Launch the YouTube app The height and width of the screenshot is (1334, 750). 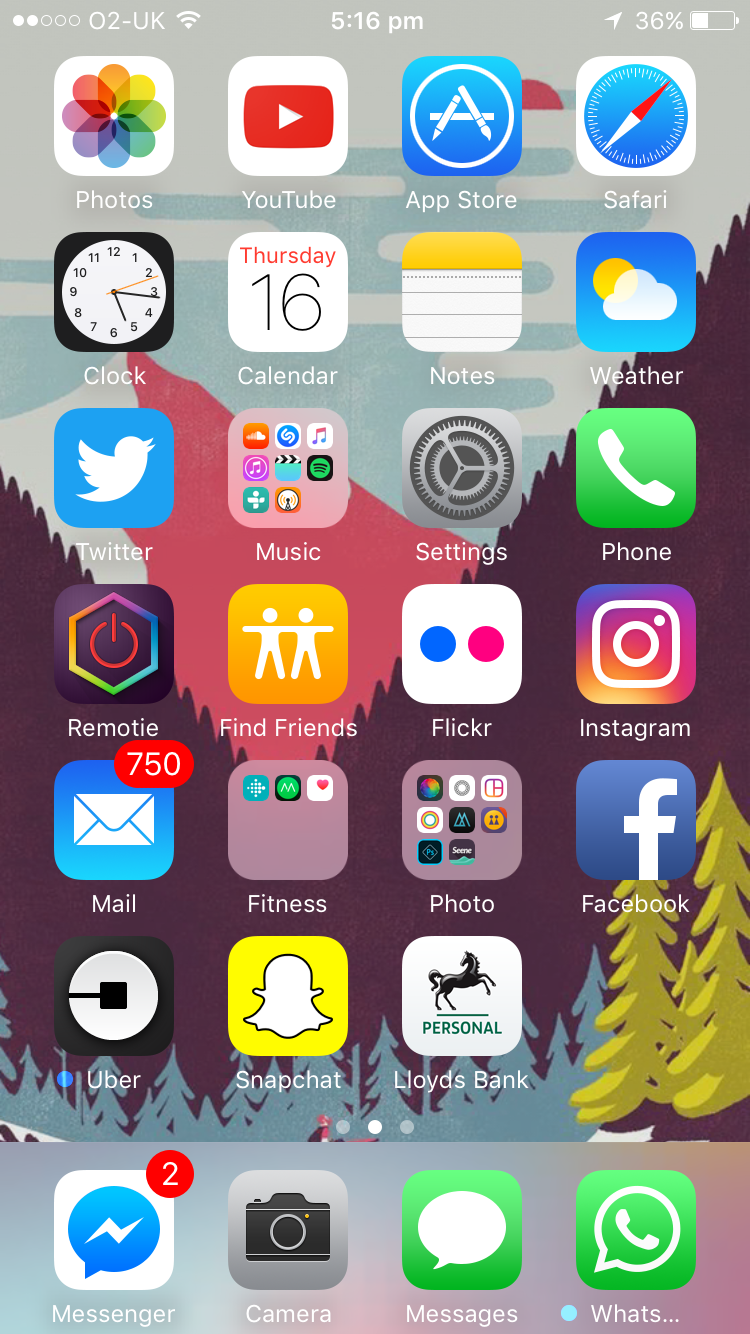pyautogui.click(x=288, y=116)
